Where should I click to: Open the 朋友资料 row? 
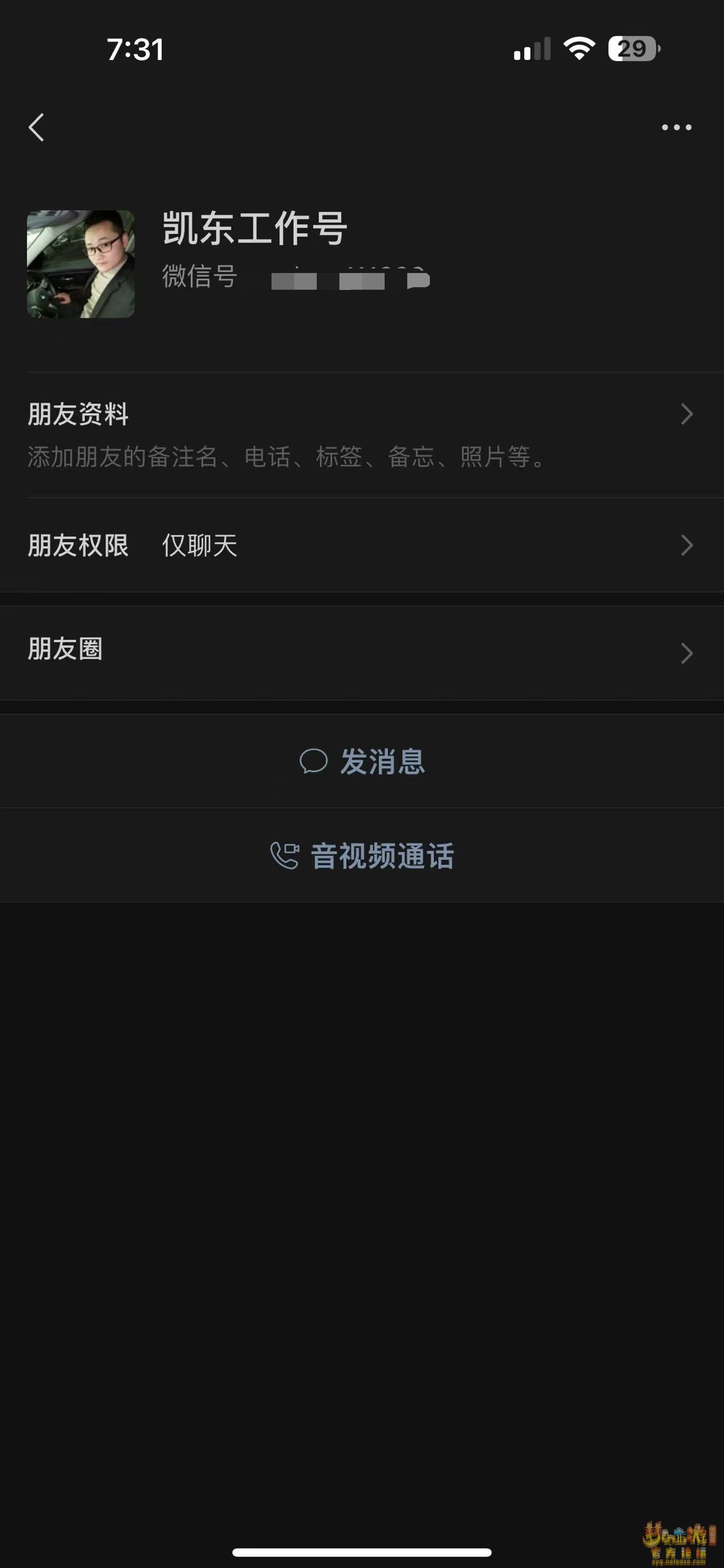click(361, 435)
